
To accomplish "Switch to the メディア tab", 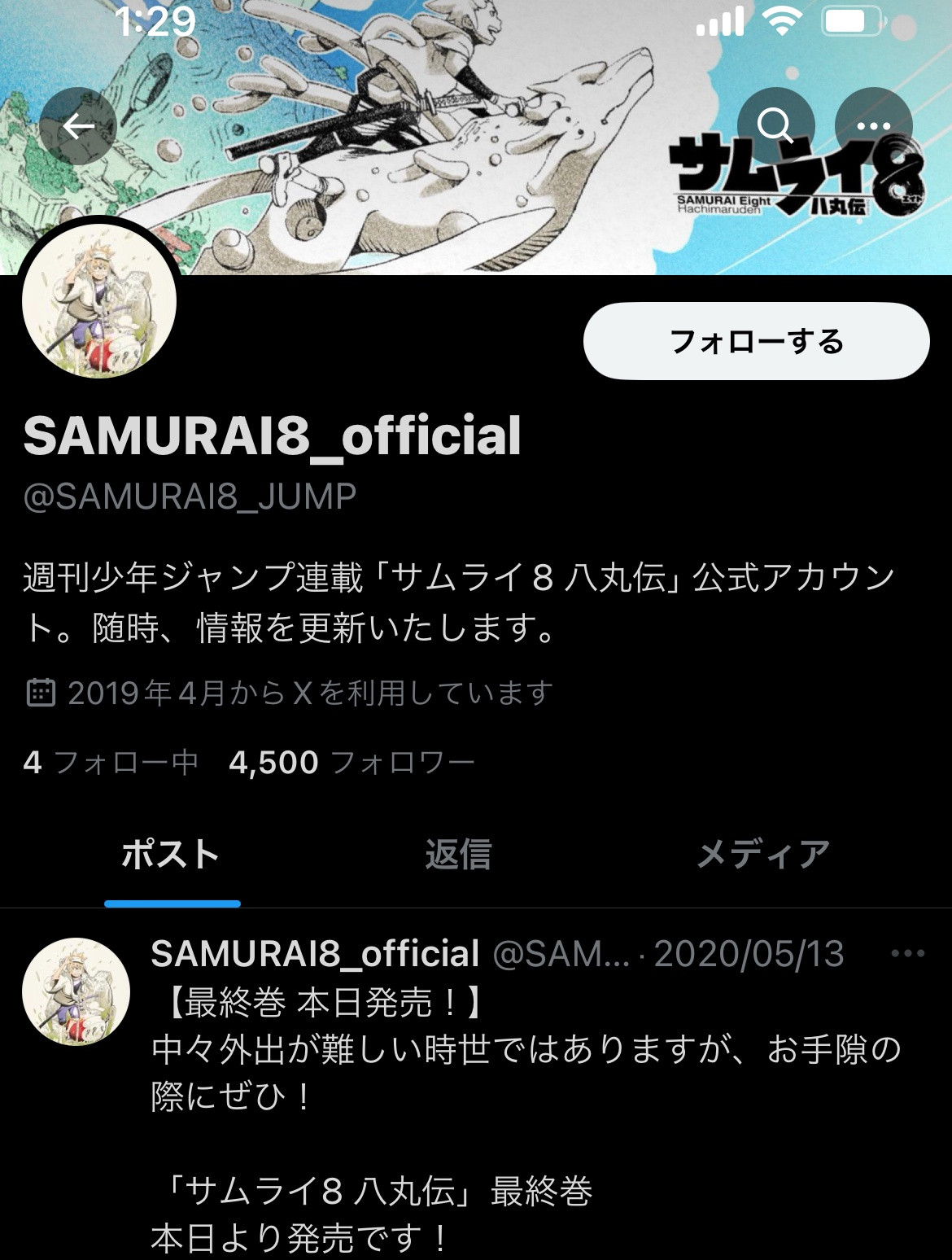I will pos(763,855).
